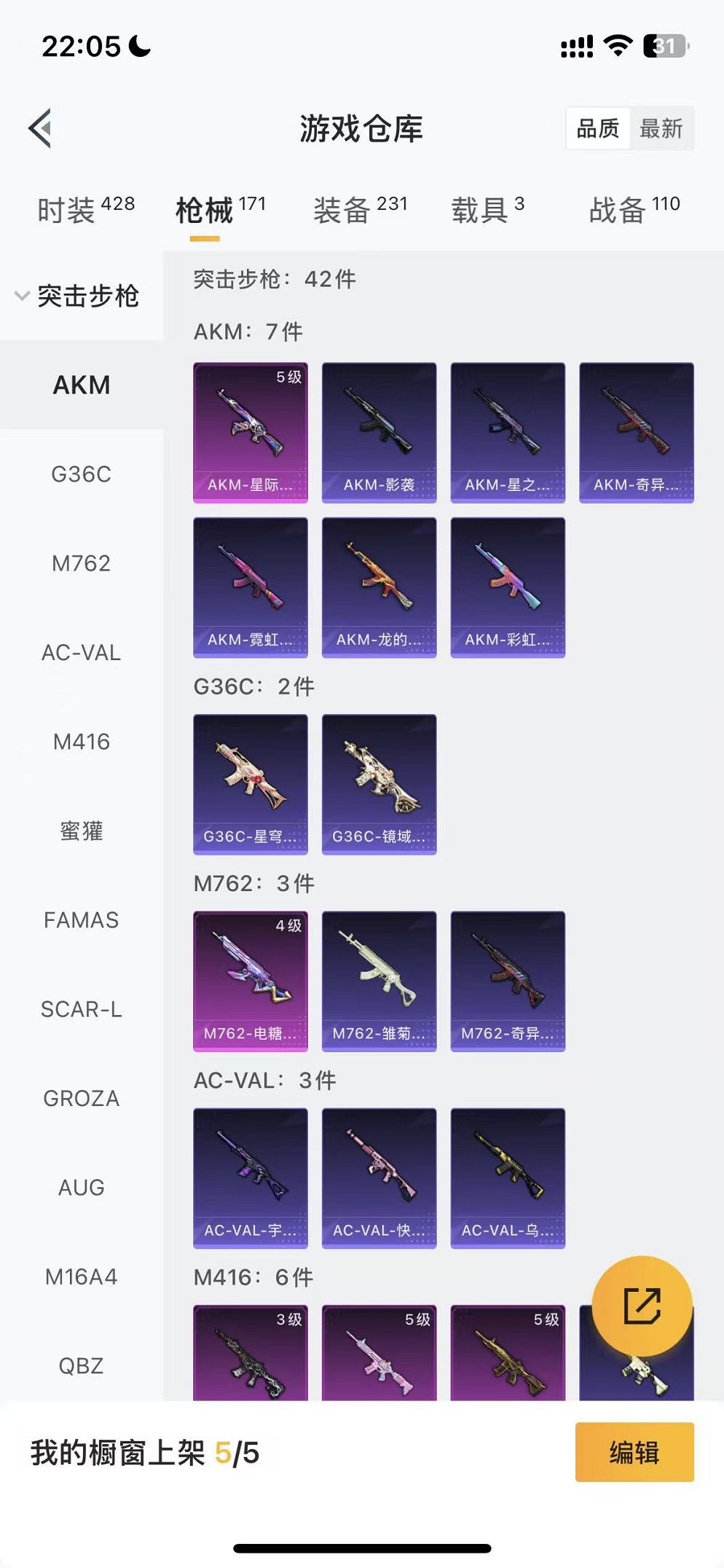
Task: Switch to the 时装 tab
Action: click(x=85, y=210)
